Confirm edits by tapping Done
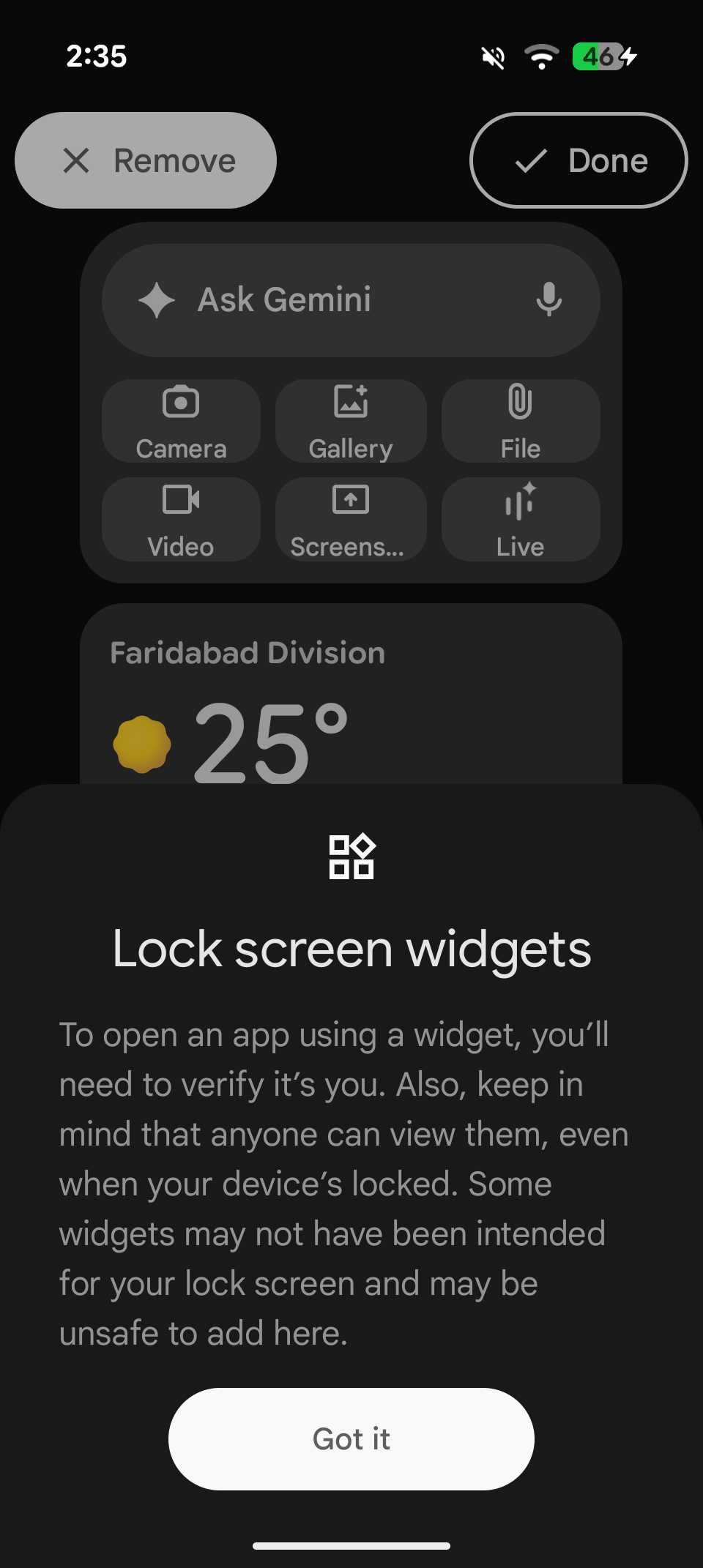Screen dimensions: 703x1568 tap(578, 160)
